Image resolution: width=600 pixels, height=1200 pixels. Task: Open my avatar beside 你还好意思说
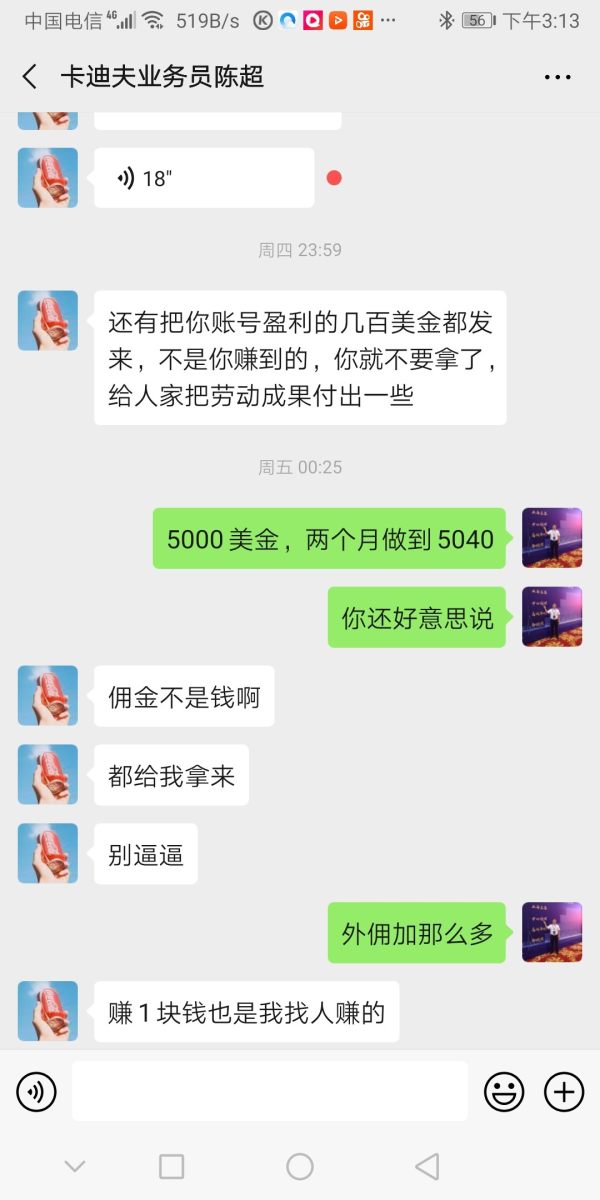point(552,617)
